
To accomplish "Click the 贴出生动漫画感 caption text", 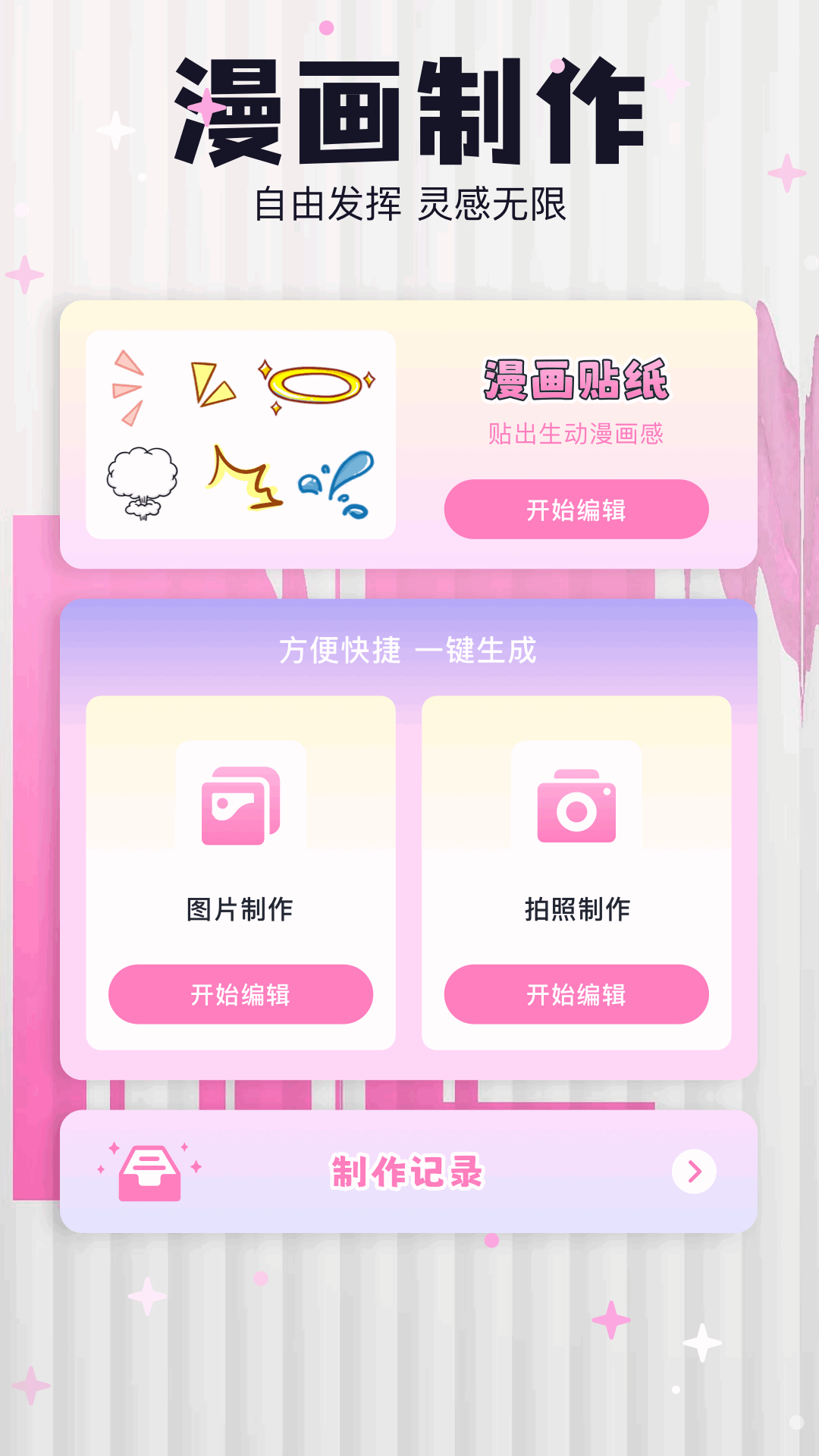I will click(x=578, y=434).
